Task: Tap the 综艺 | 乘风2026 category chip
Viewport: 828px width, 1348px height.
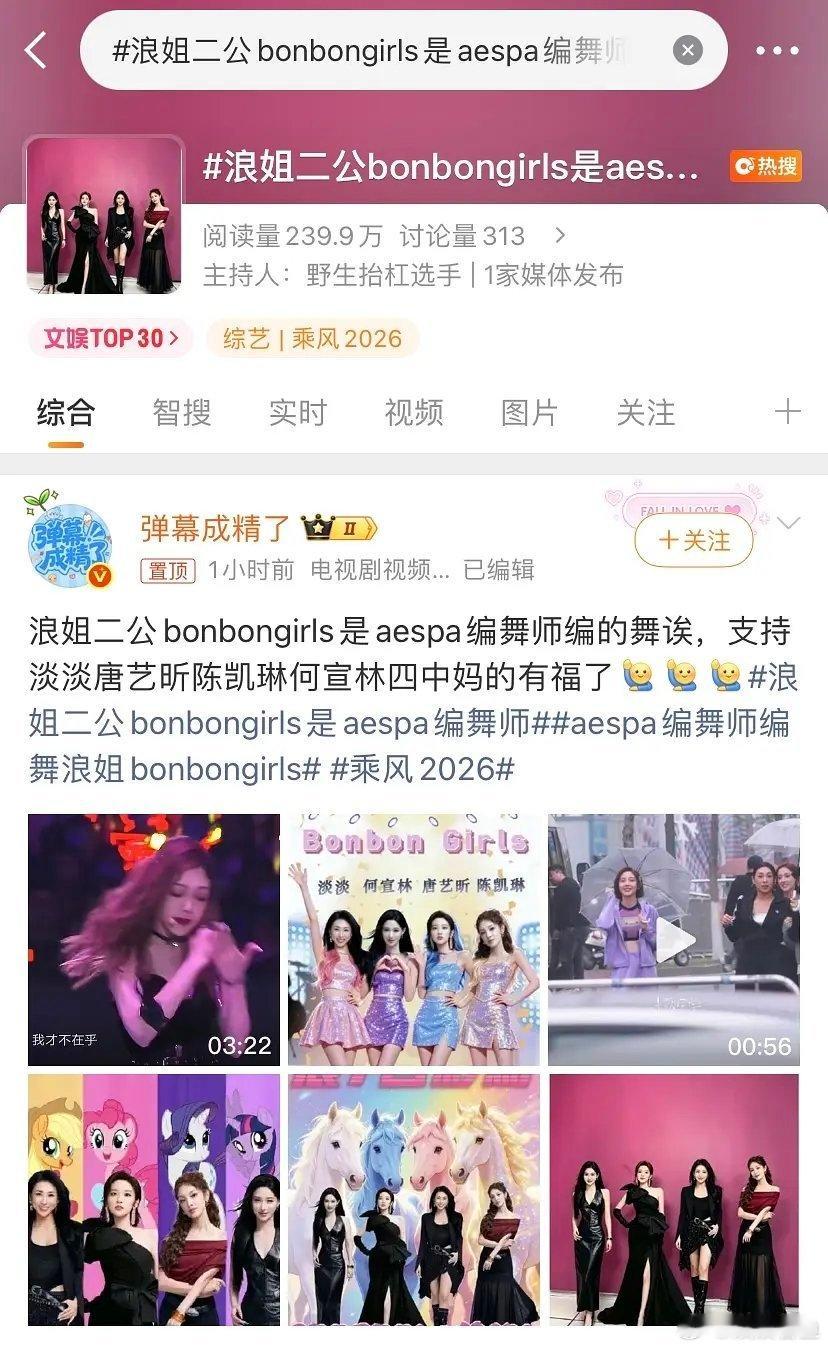Action: pos(312,338)
